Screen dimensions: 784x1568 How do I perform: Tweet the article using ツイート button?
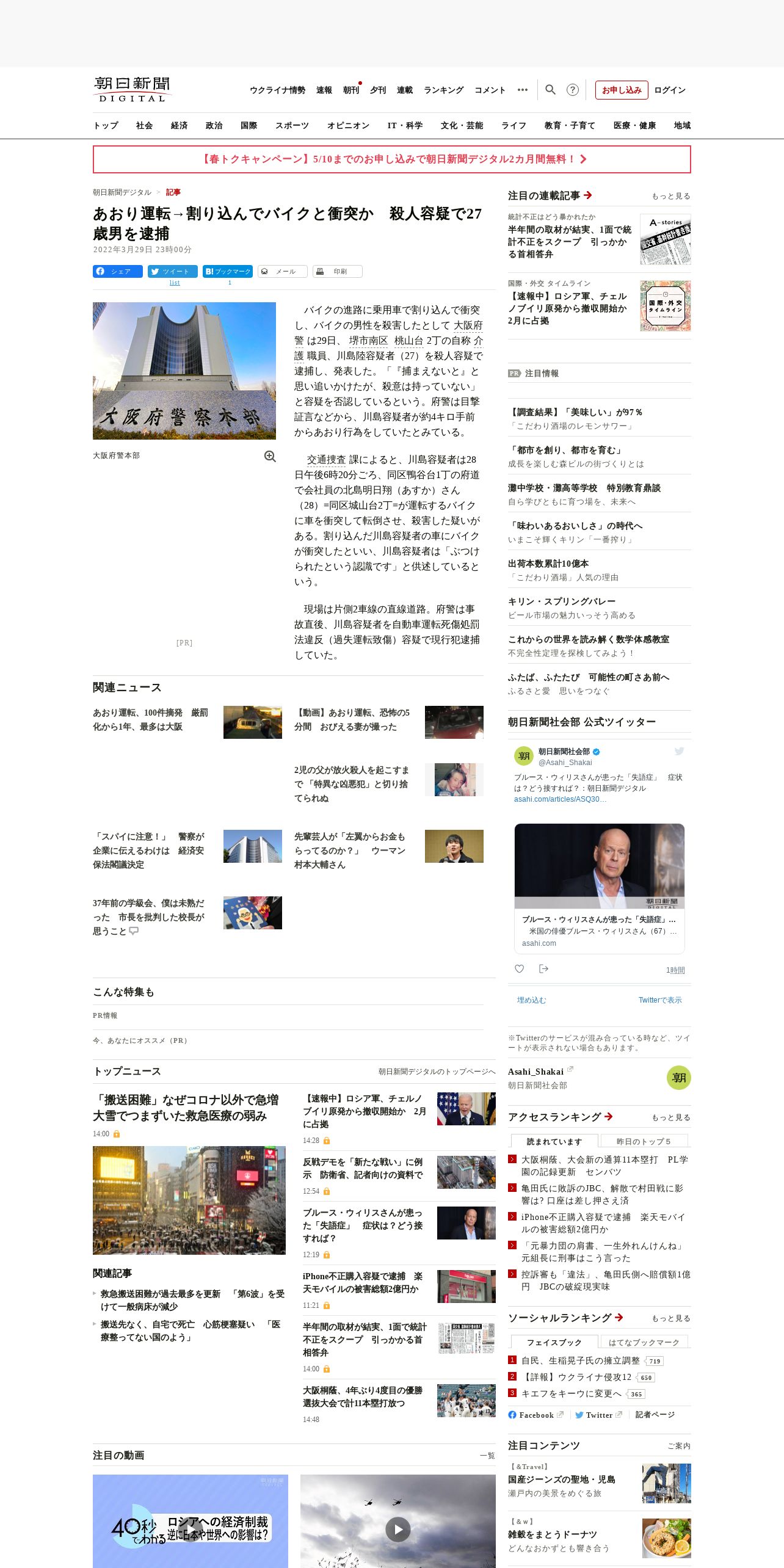coord(173,271)
